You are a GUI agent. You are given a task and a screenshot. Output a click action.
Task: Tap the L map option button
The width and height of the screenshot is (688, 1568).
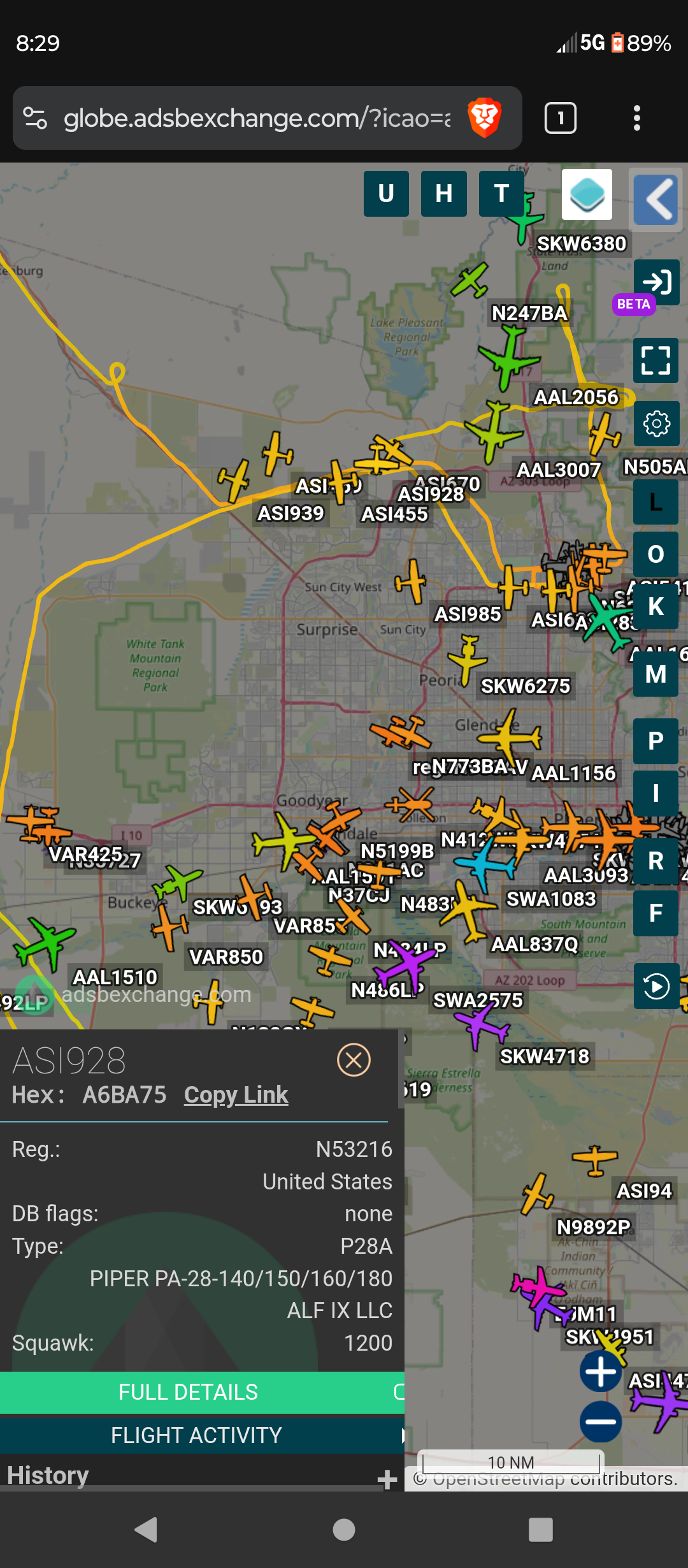pyautogui.click(x=656, y=502)
